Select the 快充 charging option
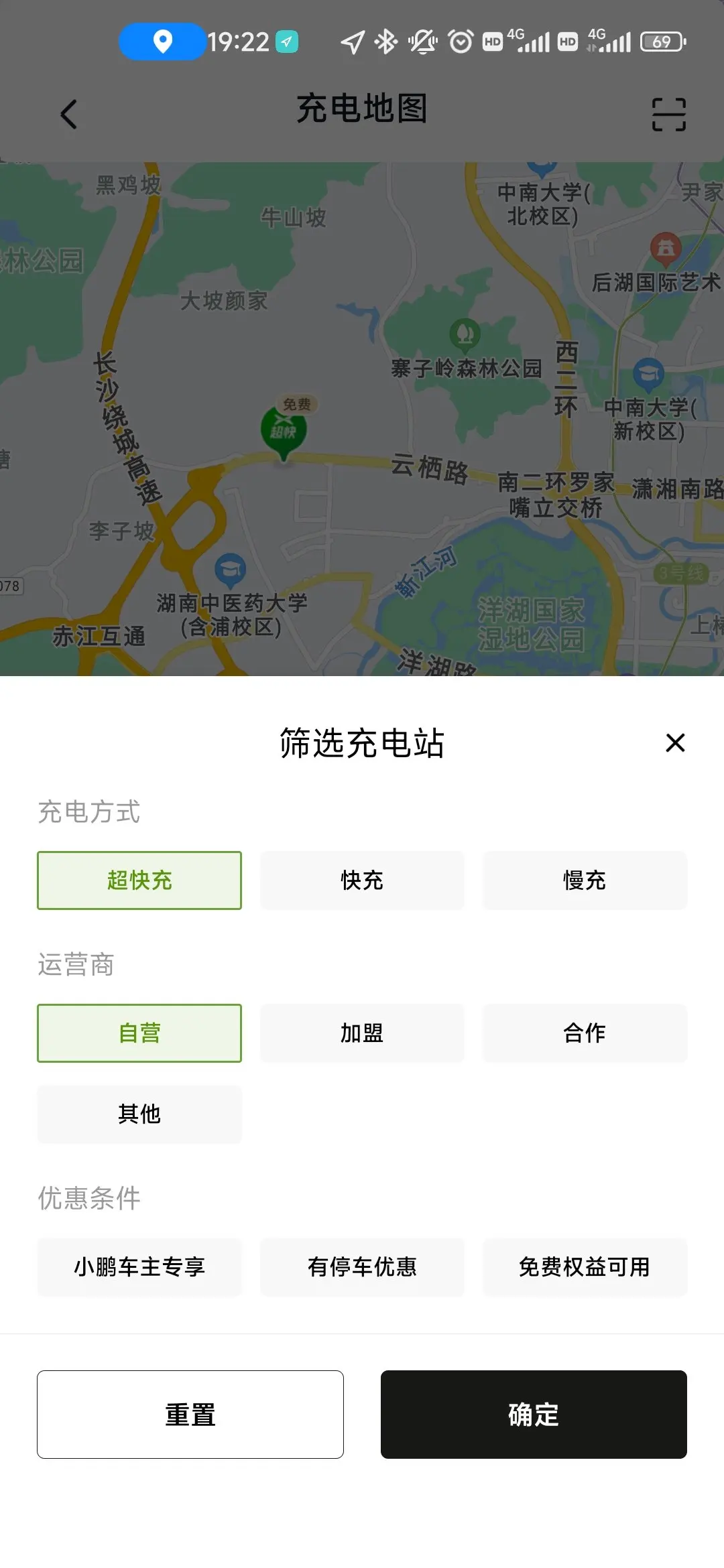The width and height of the screenshot is (724, 1568). 362,880
